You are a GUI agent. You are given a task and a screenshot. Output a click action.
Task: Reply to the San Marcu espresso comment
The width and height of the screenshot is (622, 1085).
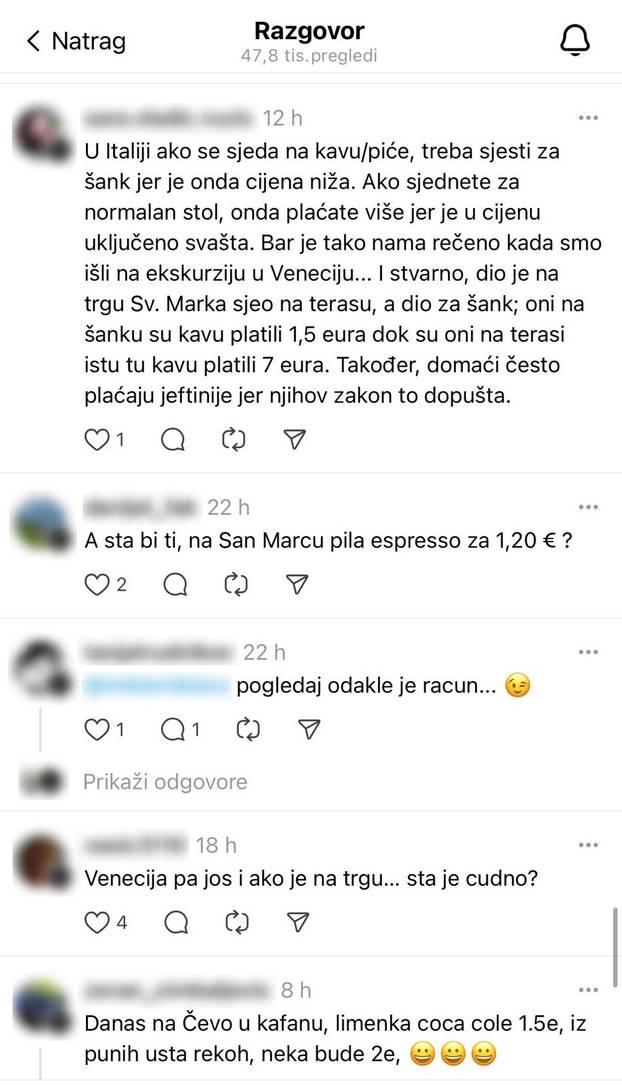pyautogui.click(x=172, y=584)
